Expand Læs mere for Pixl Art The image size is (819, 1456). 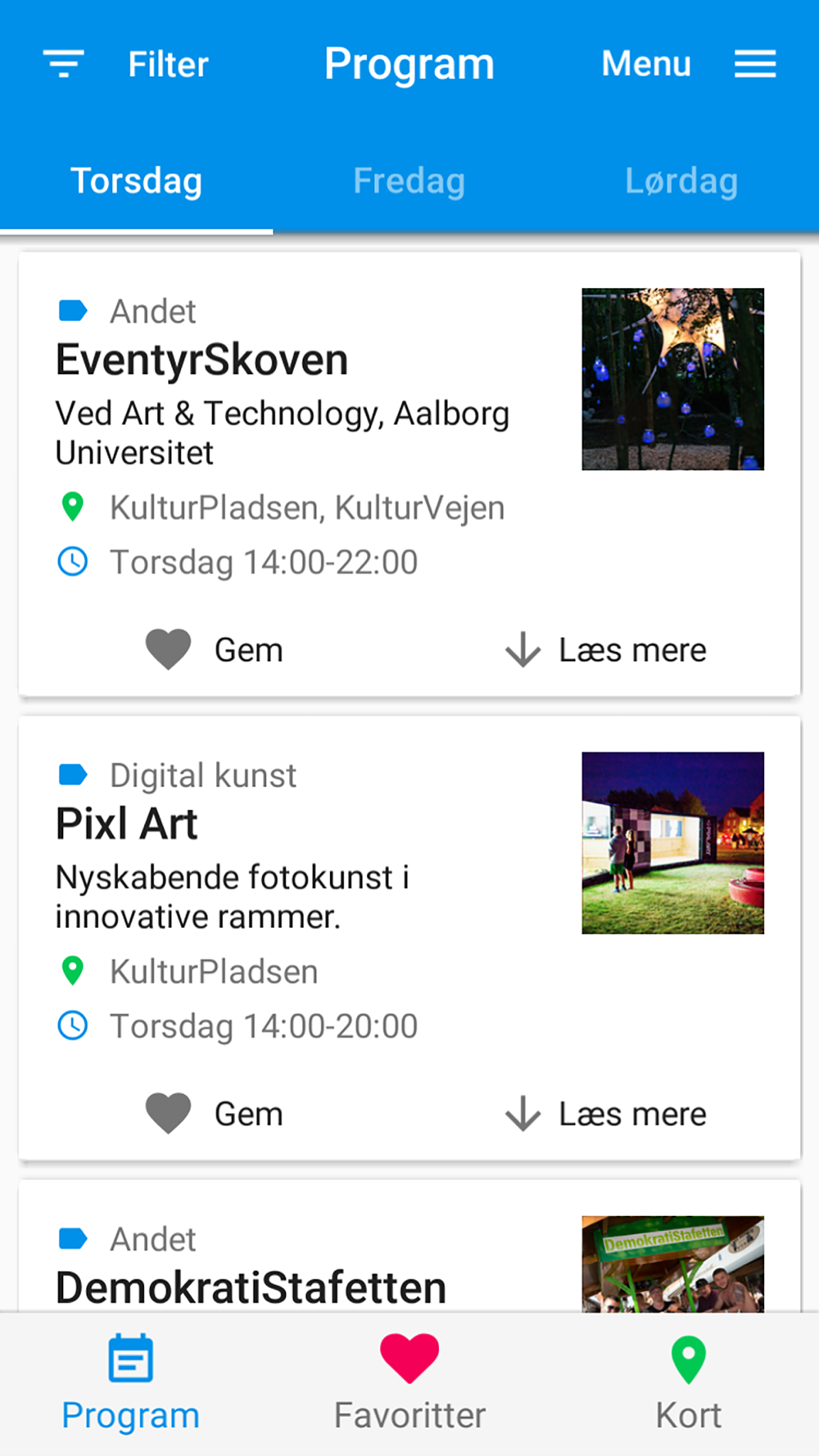tap(605, 1114)
